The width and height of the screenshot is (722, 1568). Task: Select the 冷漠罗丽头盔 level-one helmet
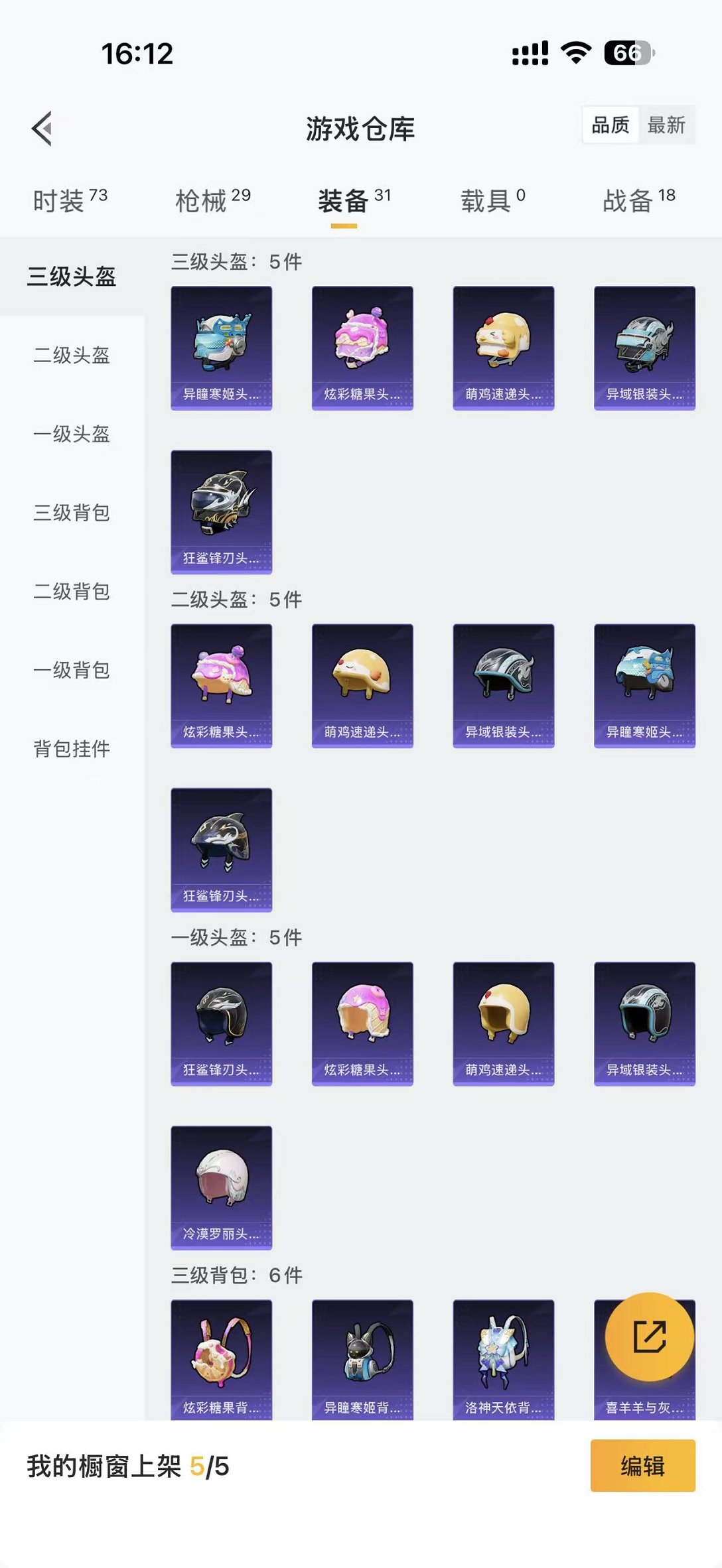221,1187
